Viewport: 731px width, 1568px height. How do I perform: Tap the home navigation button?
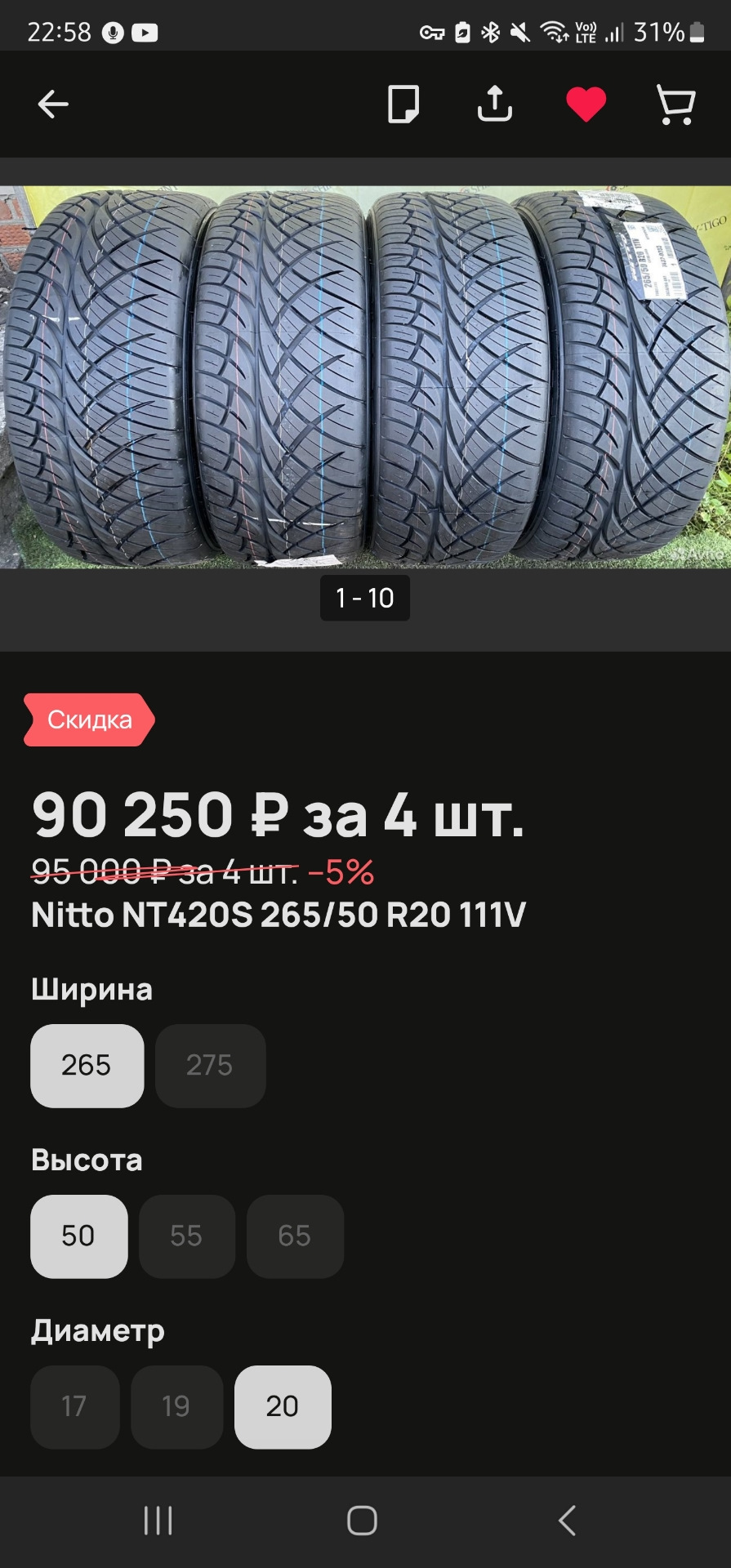362,1519
